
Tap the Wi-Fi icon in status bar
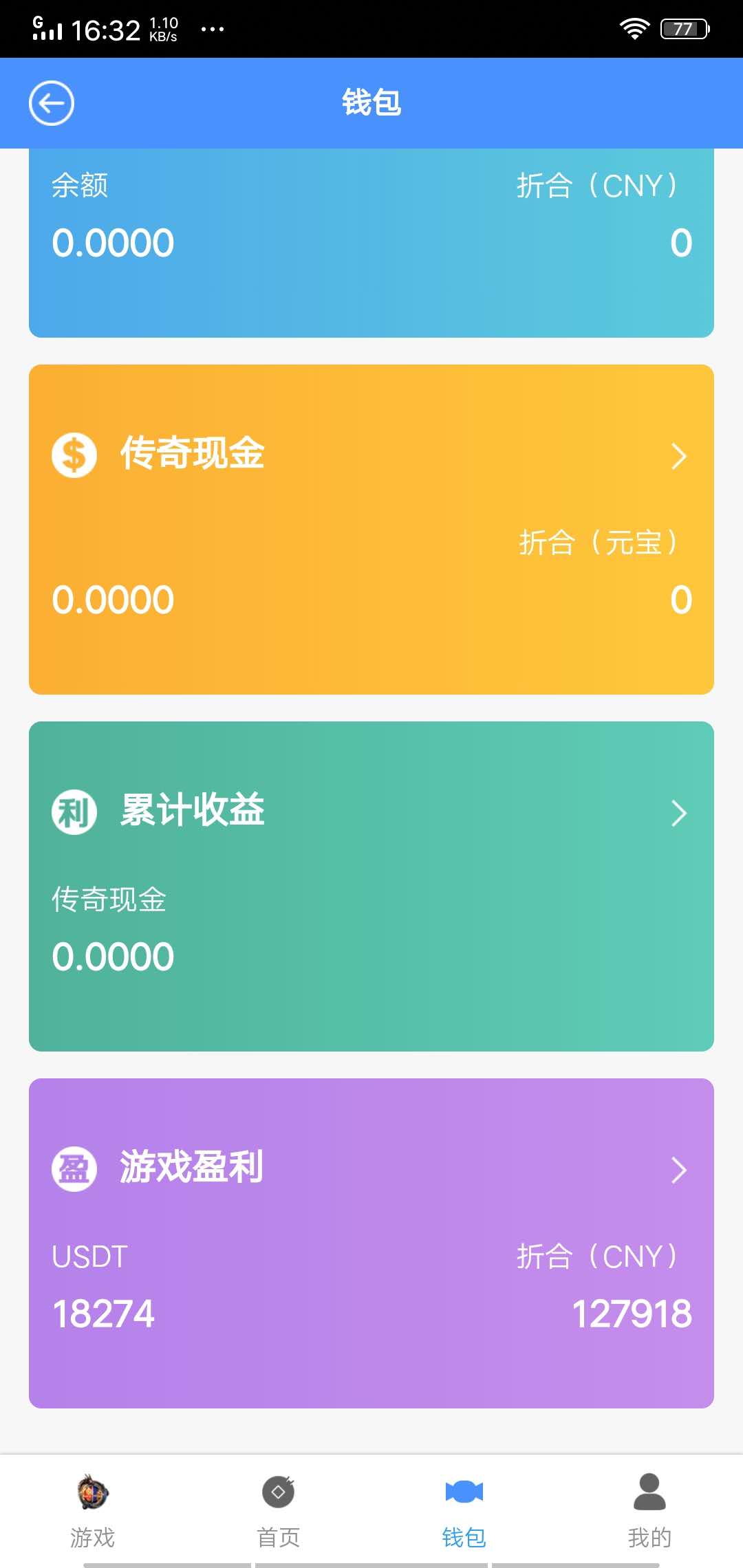pos(634,28)
